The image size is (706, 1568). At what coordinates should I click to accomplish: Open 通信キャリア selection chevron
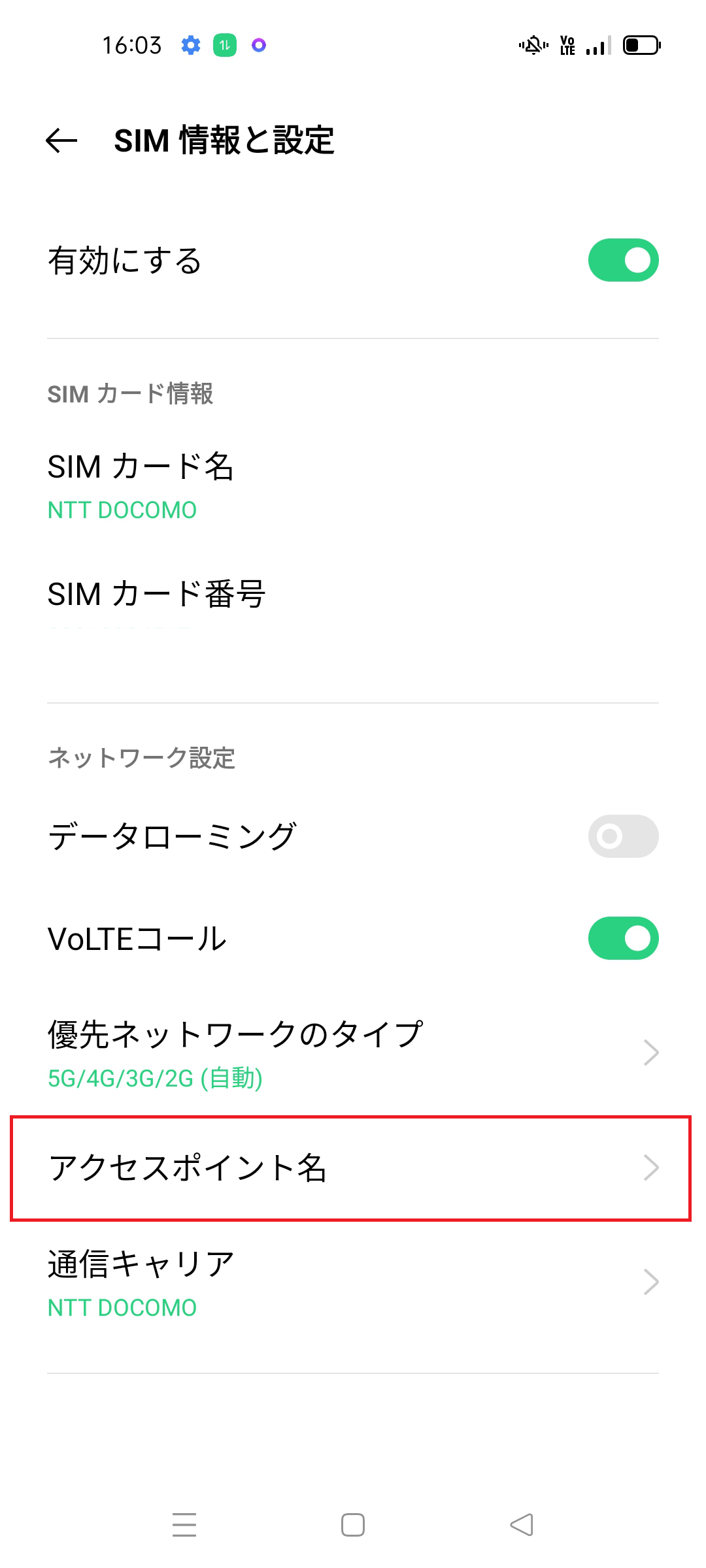(650, 1281)
